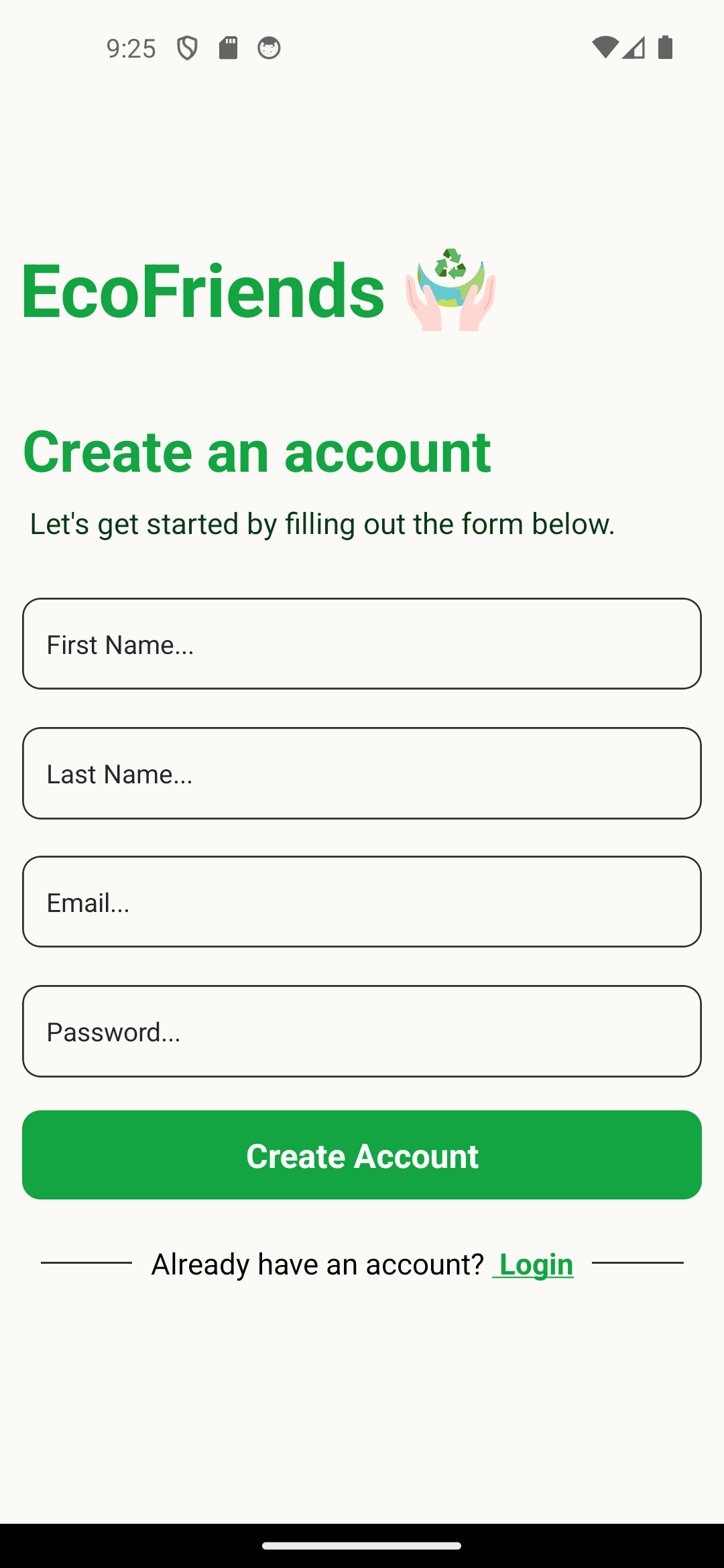This screenshot has width=724, height=1568.
Task: Submit with the Create Account button
Action: pos(362,1155)
